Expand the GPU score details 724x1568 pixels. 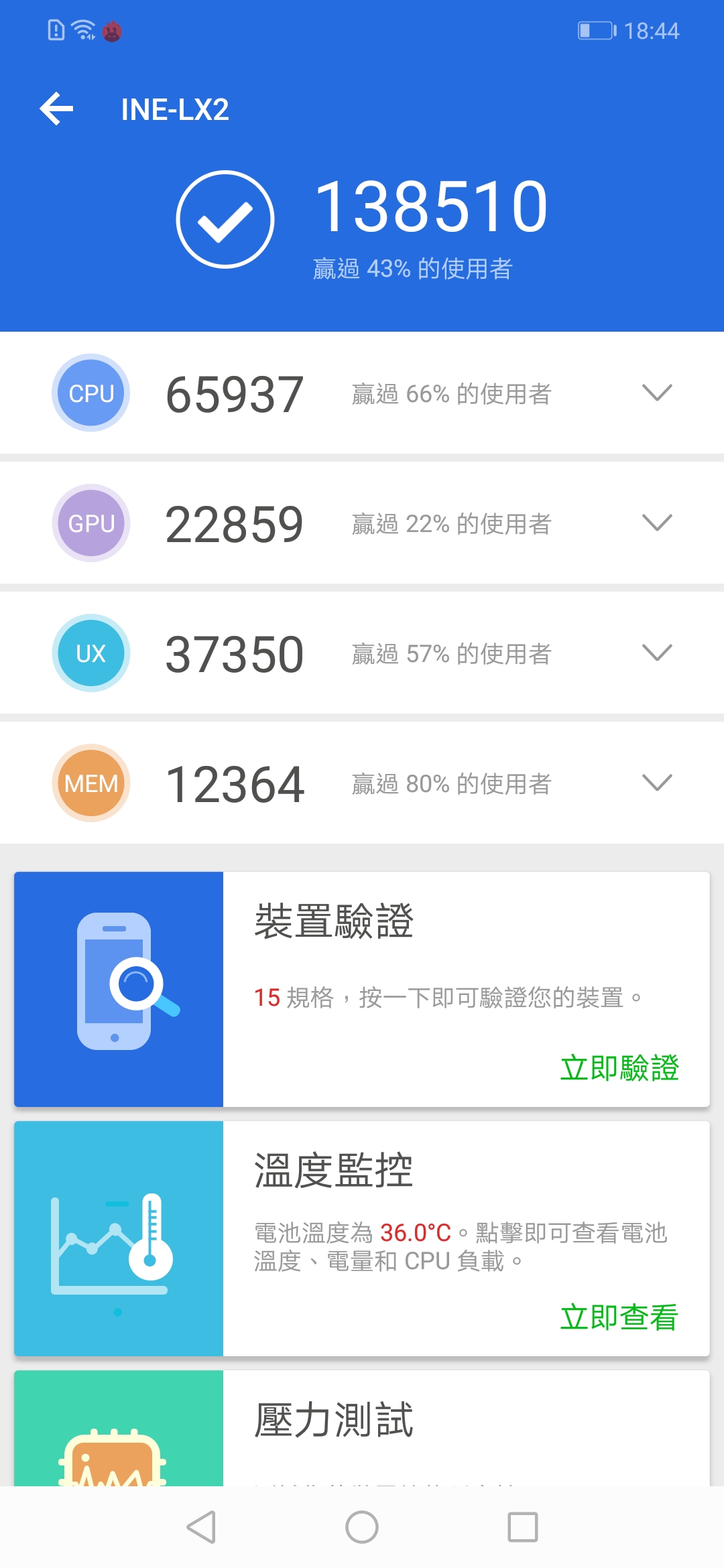(657, 523)
